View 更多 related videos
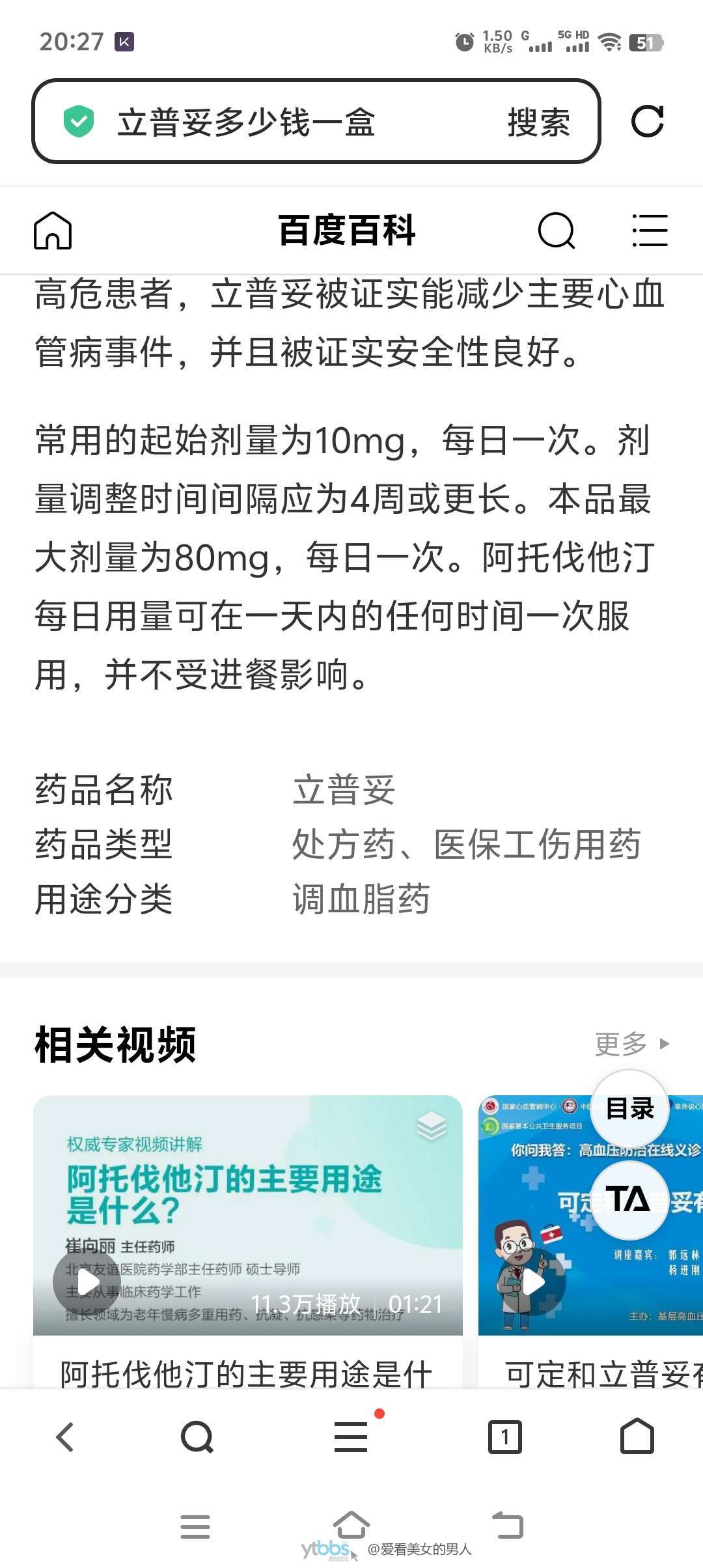 631,1044
